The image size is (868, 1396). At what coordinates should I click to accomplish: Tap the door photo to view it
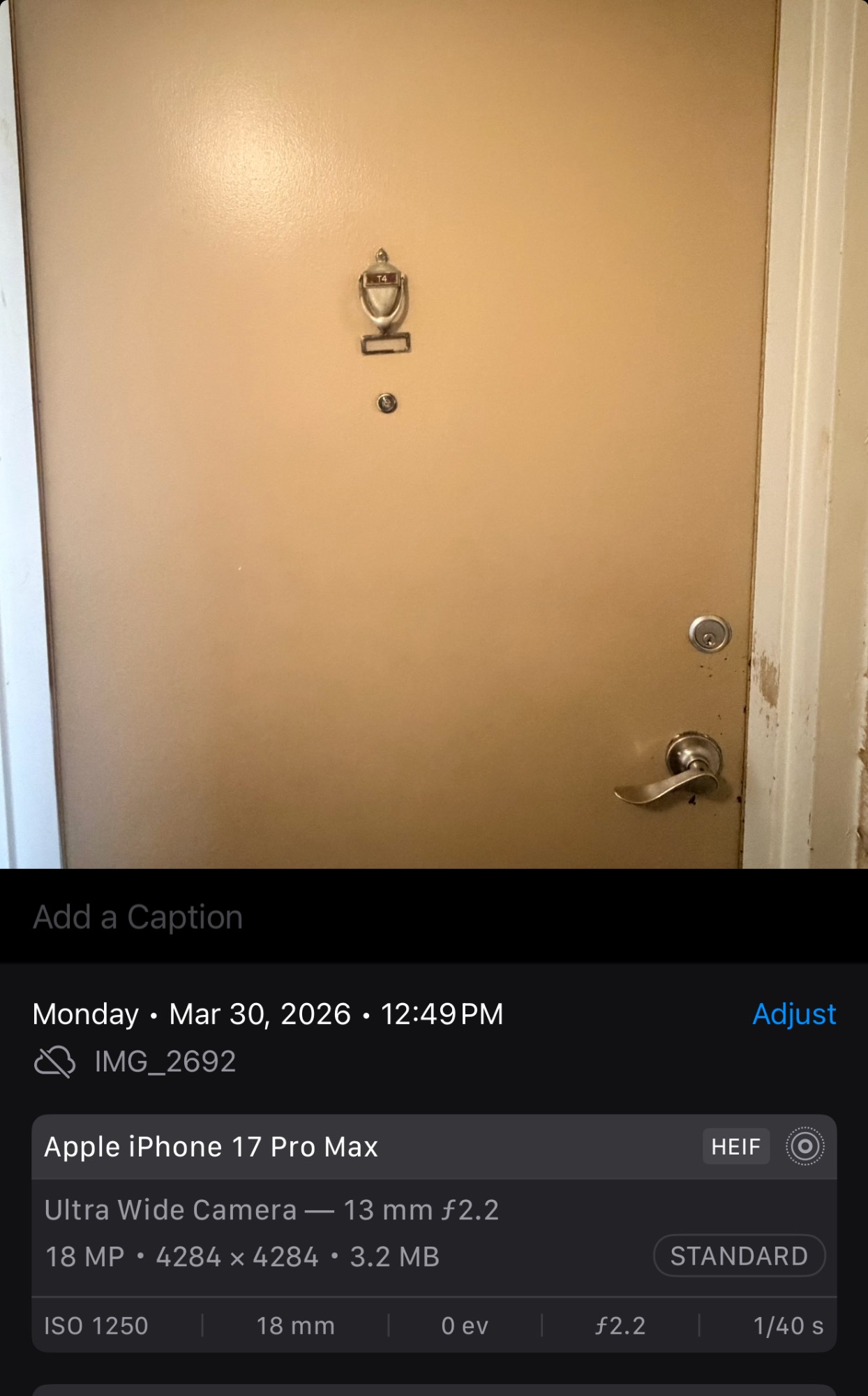tap(433, 433)
